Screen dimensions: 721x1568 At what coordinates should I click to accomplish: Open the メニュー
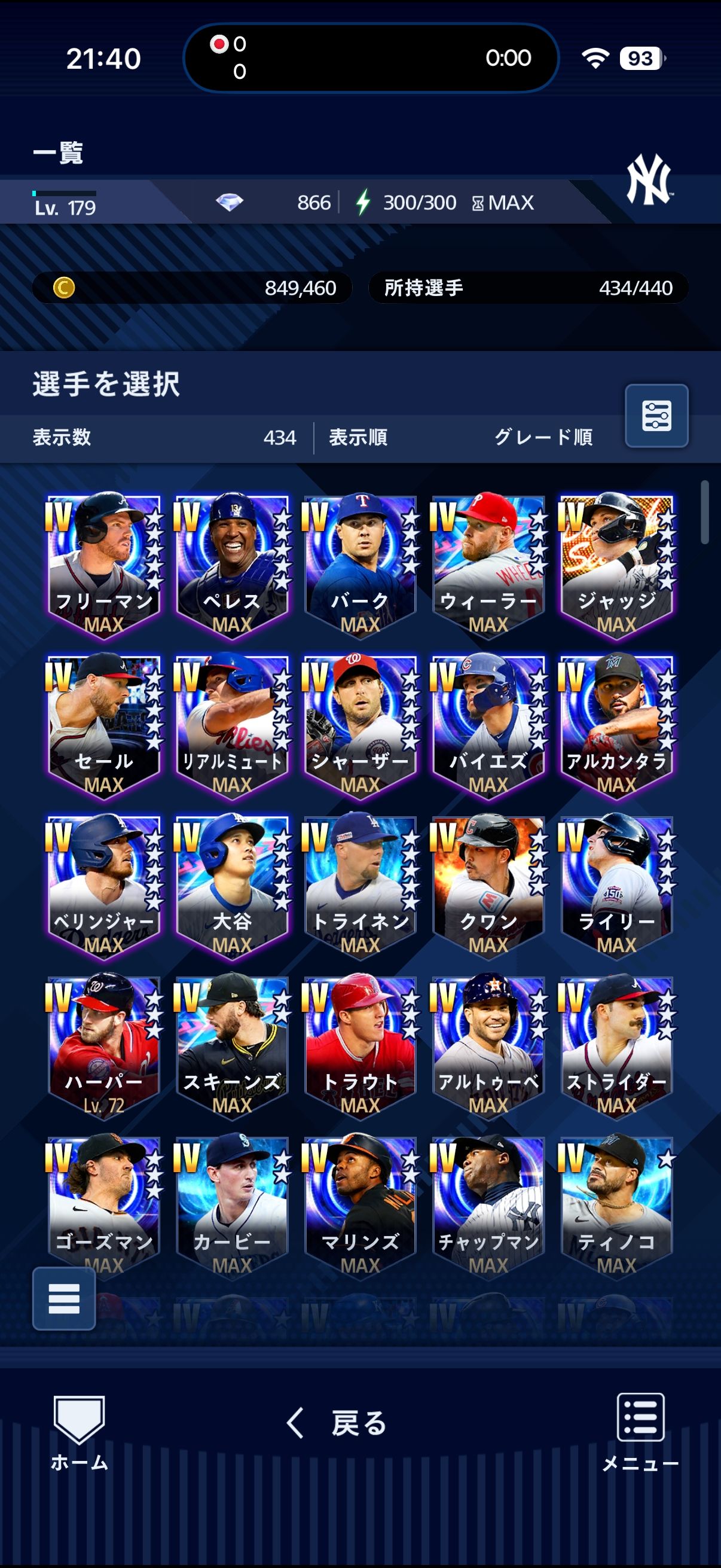(640, 1432)
